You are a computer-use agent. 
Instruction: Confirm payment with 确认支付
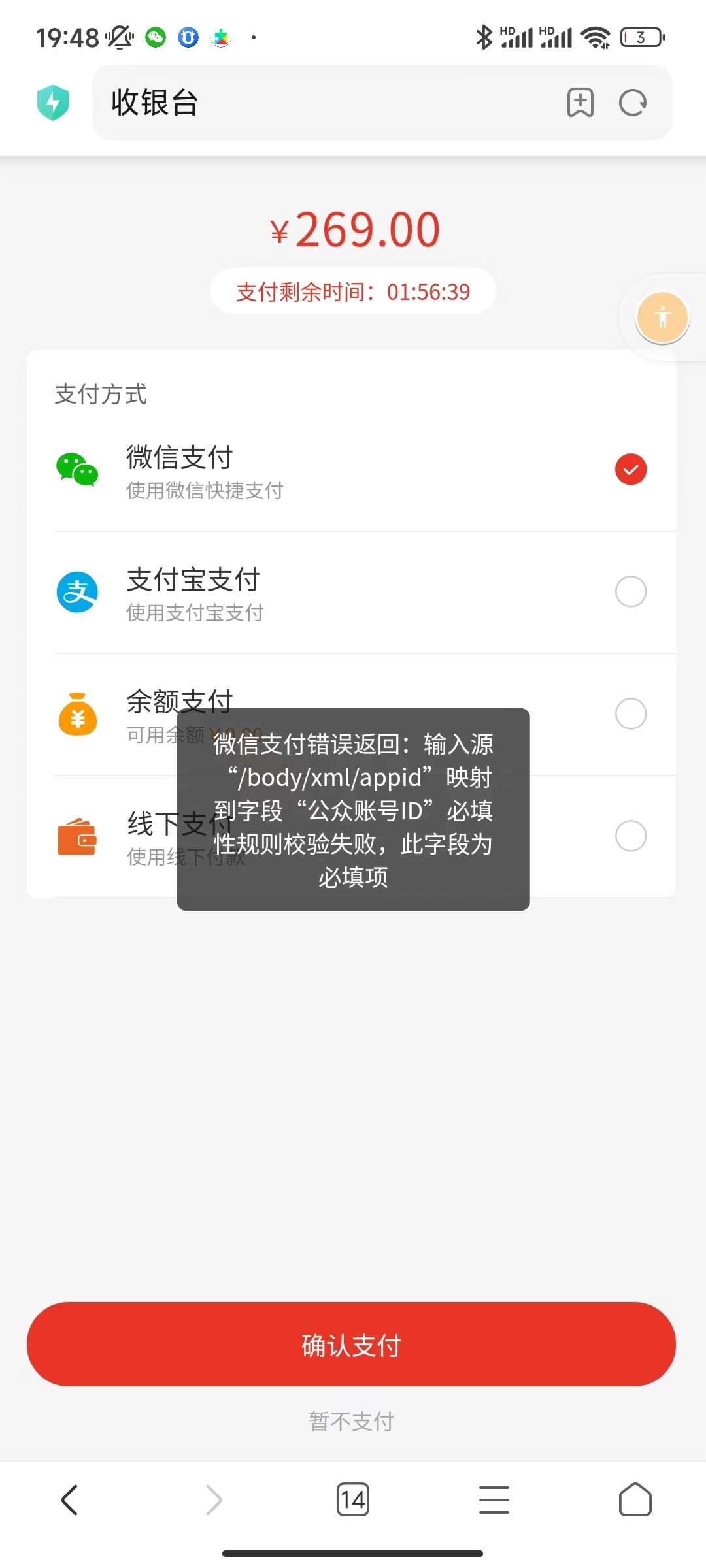pos(351,1345)
